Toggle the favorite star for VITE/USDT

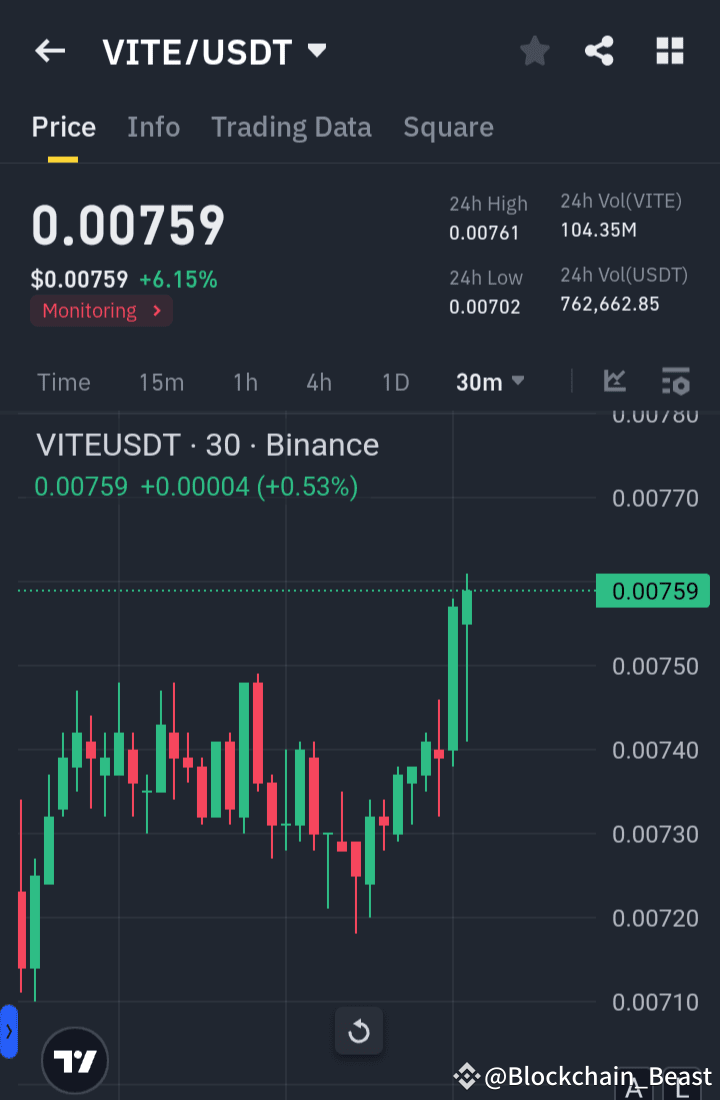[x=534, y=51]
